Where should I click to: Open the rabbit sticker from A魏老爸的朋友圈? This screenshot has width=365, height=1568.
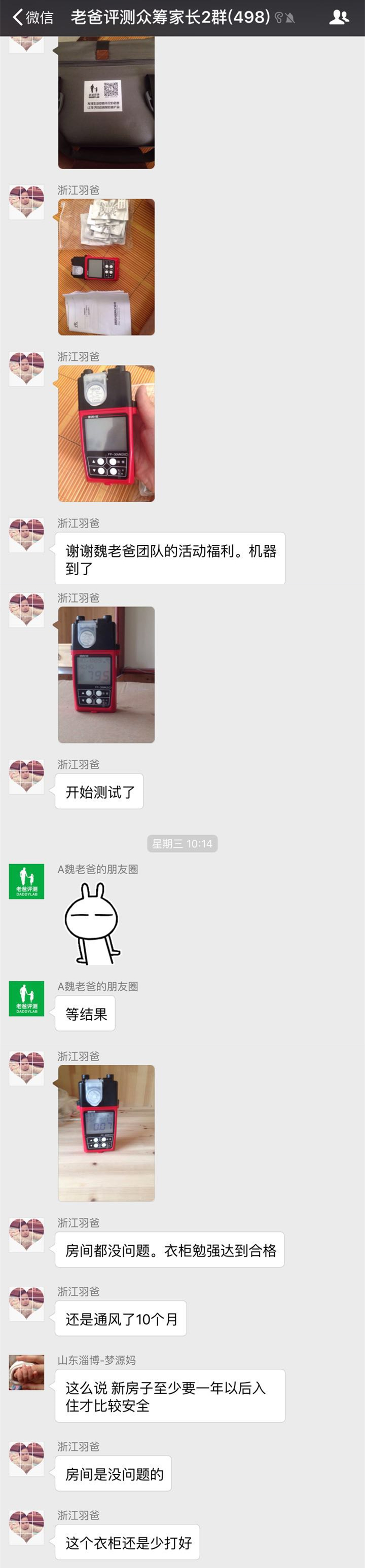[x=91, y=923]
